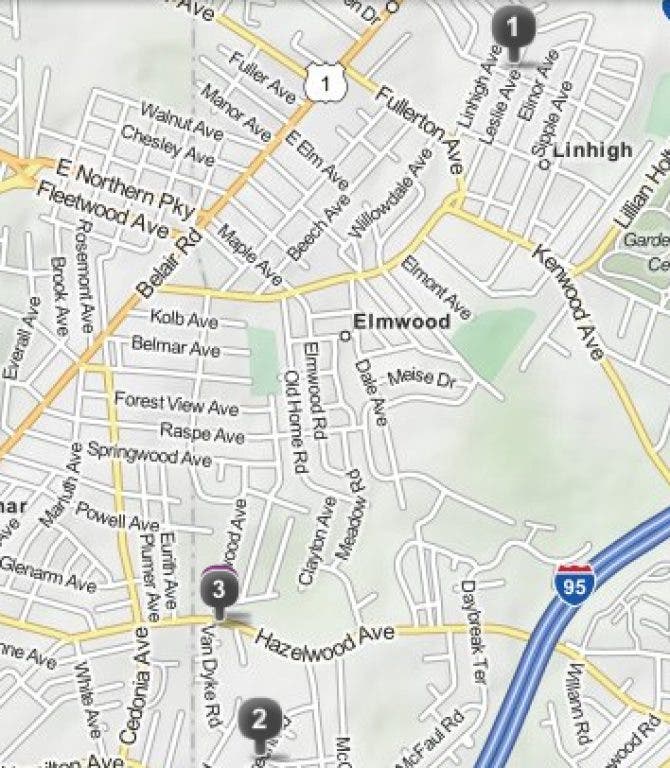Select map pin number 2

(260, 720)
